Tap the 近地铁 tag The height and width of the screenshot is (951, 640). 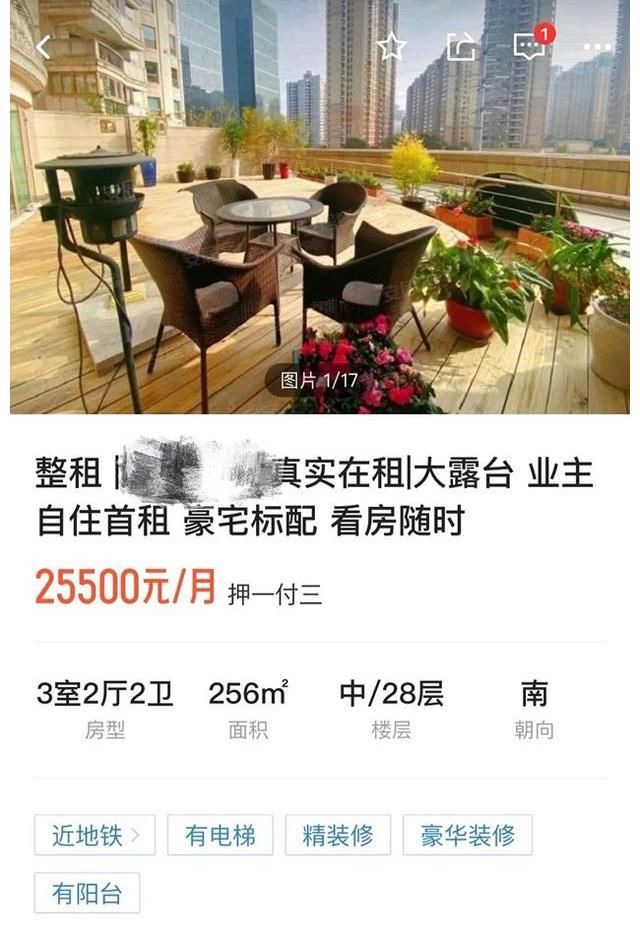tap(95, 835)
